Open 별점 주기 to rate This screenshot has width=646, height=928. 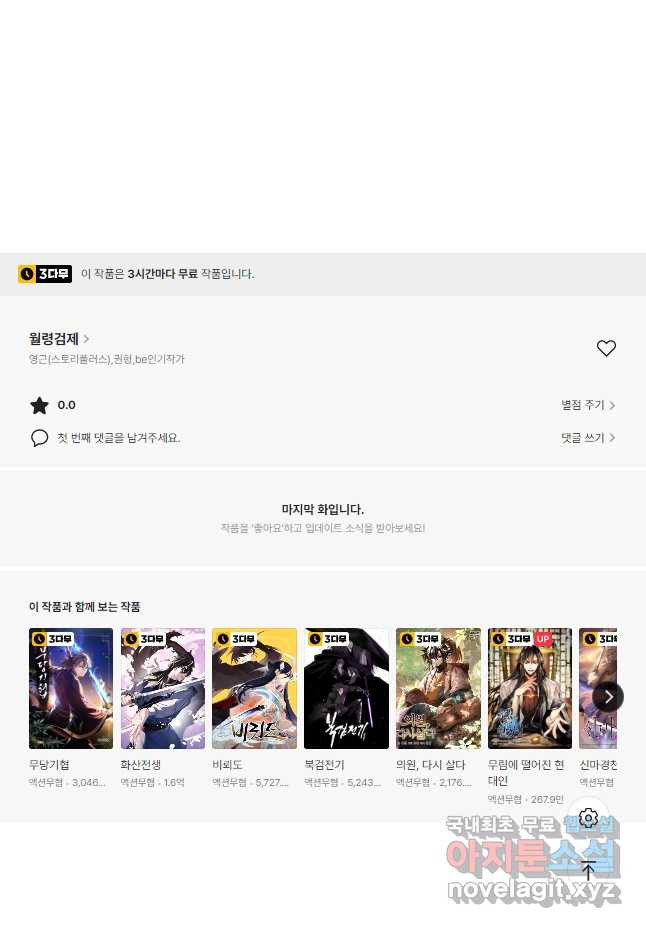(x=588, y=405)
